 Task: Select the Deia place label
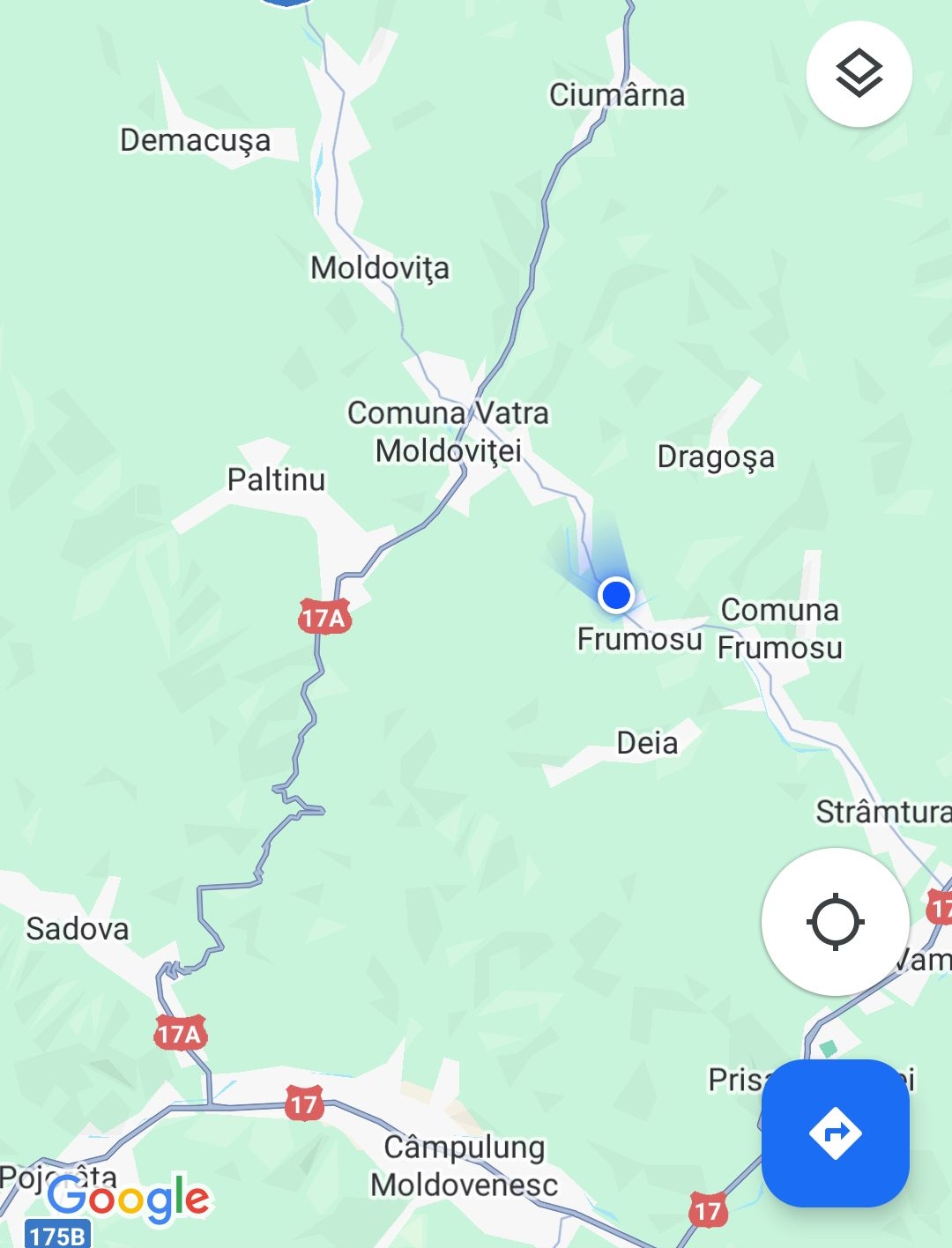click(x=647, y=743)
